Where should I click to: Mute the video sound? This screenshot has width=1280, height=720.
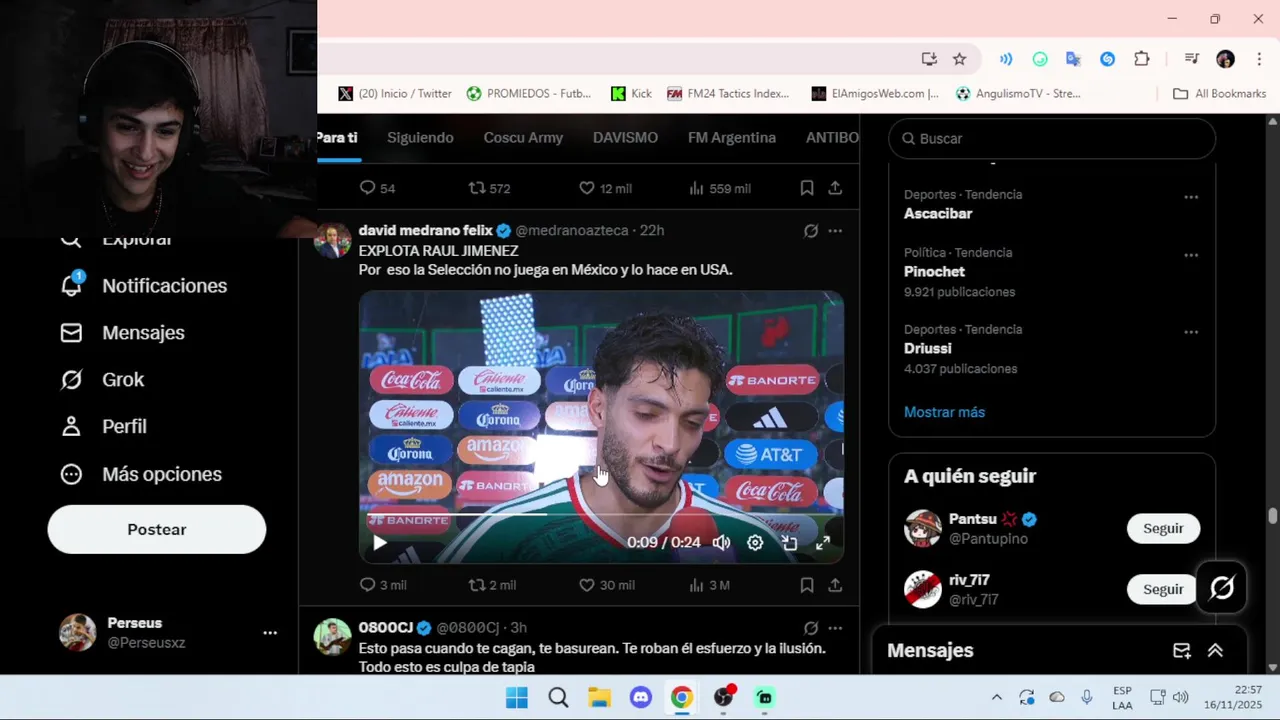point(721,543)
